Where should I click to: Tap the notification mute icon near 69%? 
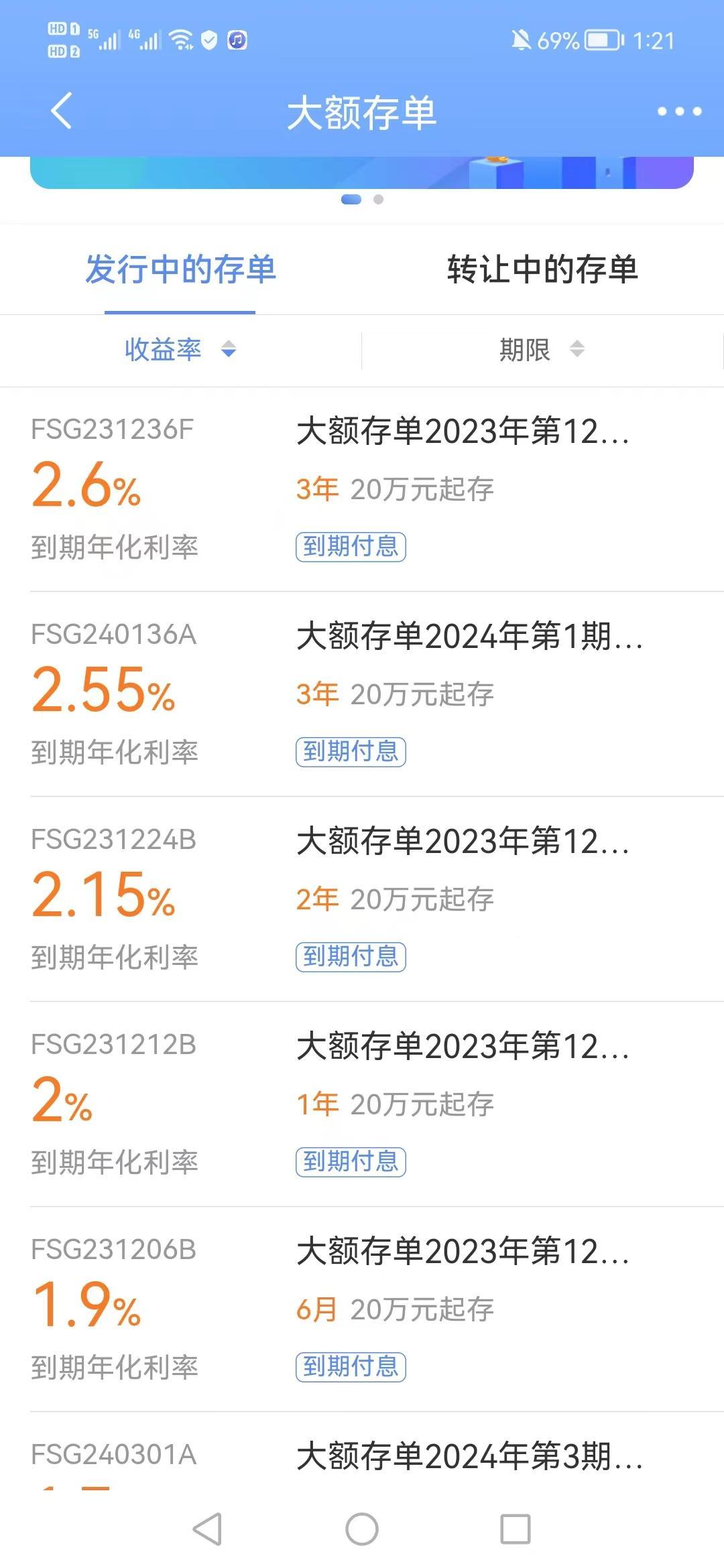524,40
